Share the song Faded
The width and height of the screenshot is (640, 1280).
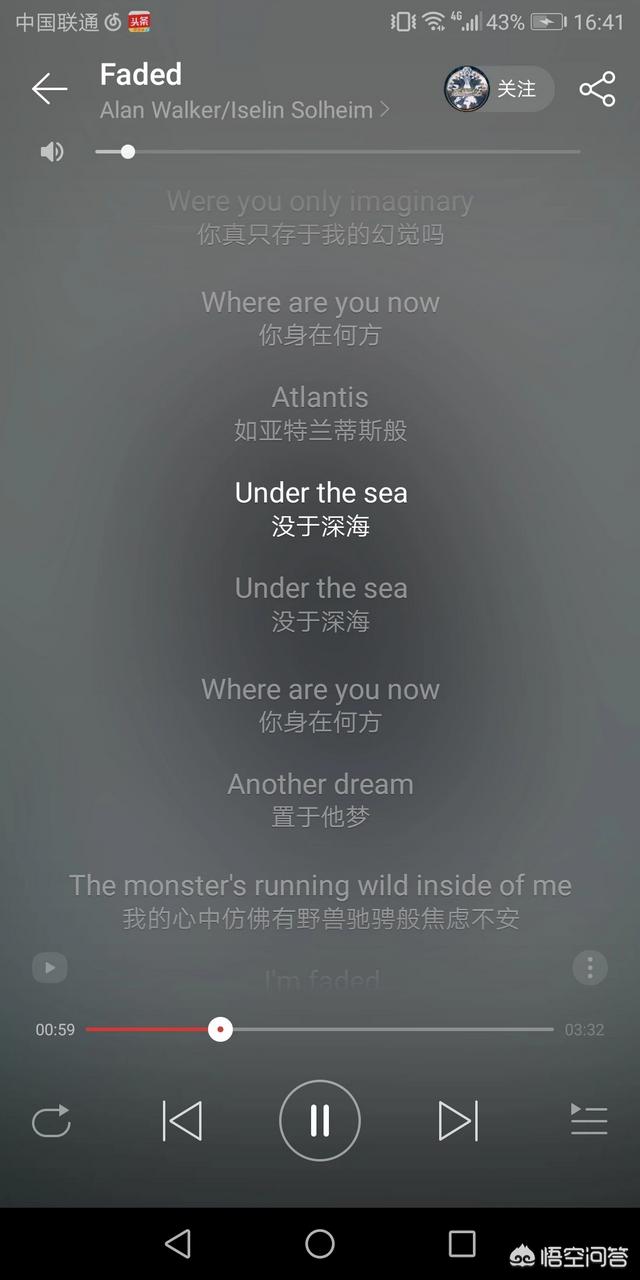coord(597,89)
